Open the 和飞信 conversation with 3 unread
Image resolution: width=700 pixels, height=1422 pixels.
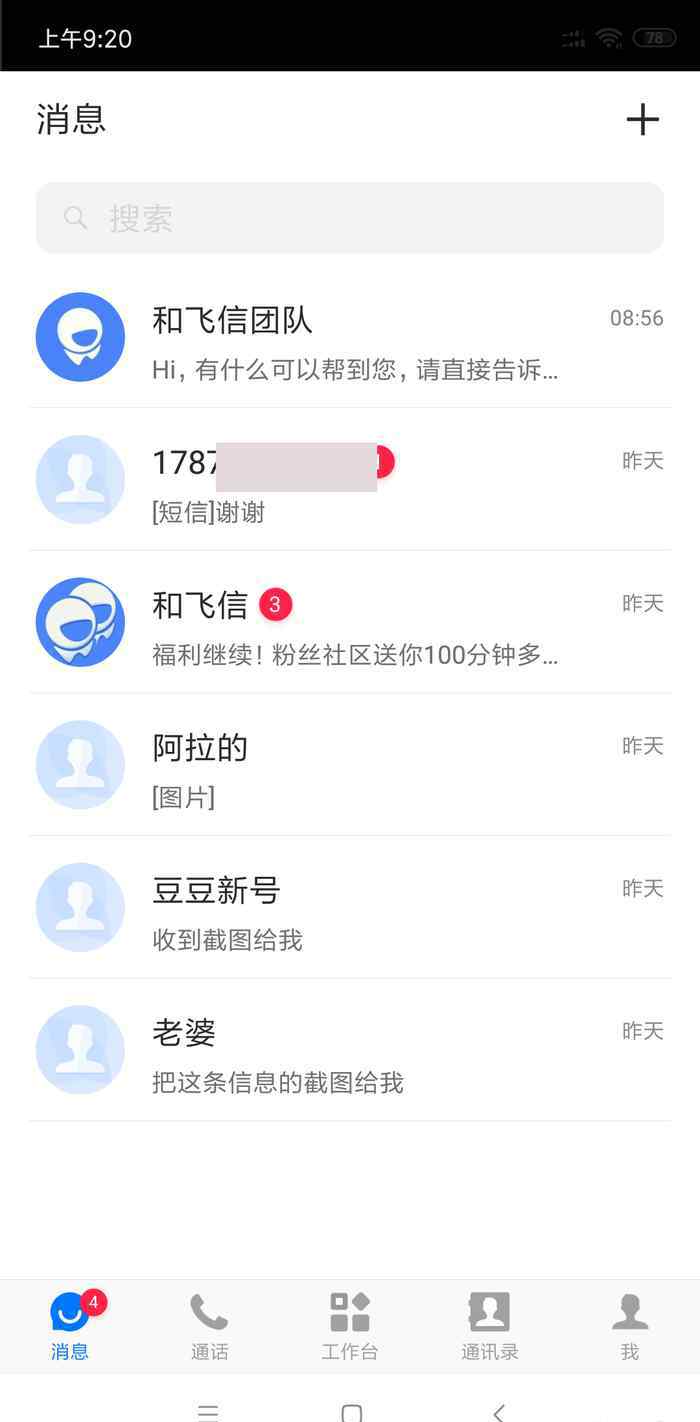[x=350, y=623]
